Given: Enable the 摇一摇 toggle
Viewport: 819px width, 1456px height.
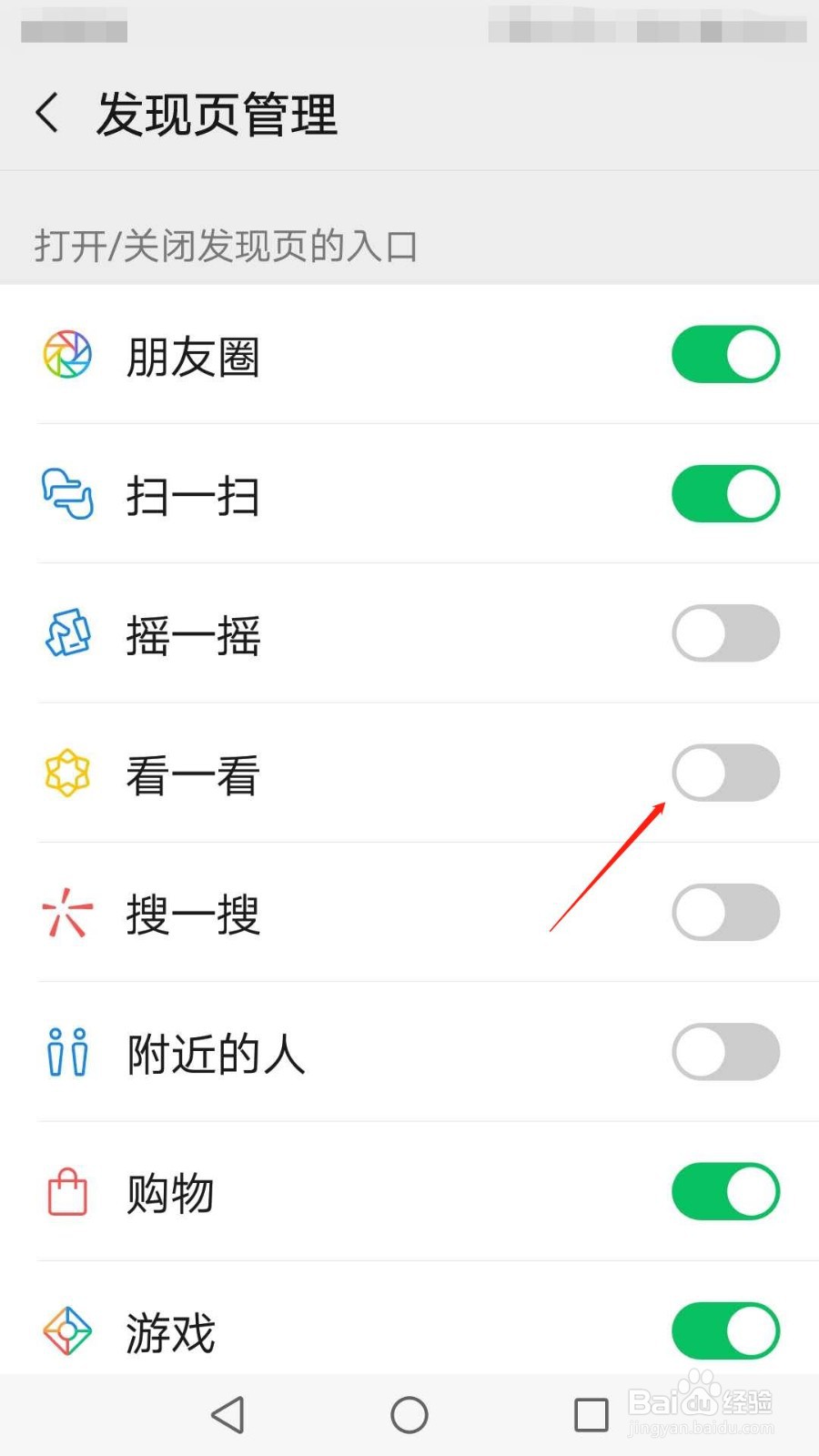Looking at the screenshot, I should click(x=725, y=633).
